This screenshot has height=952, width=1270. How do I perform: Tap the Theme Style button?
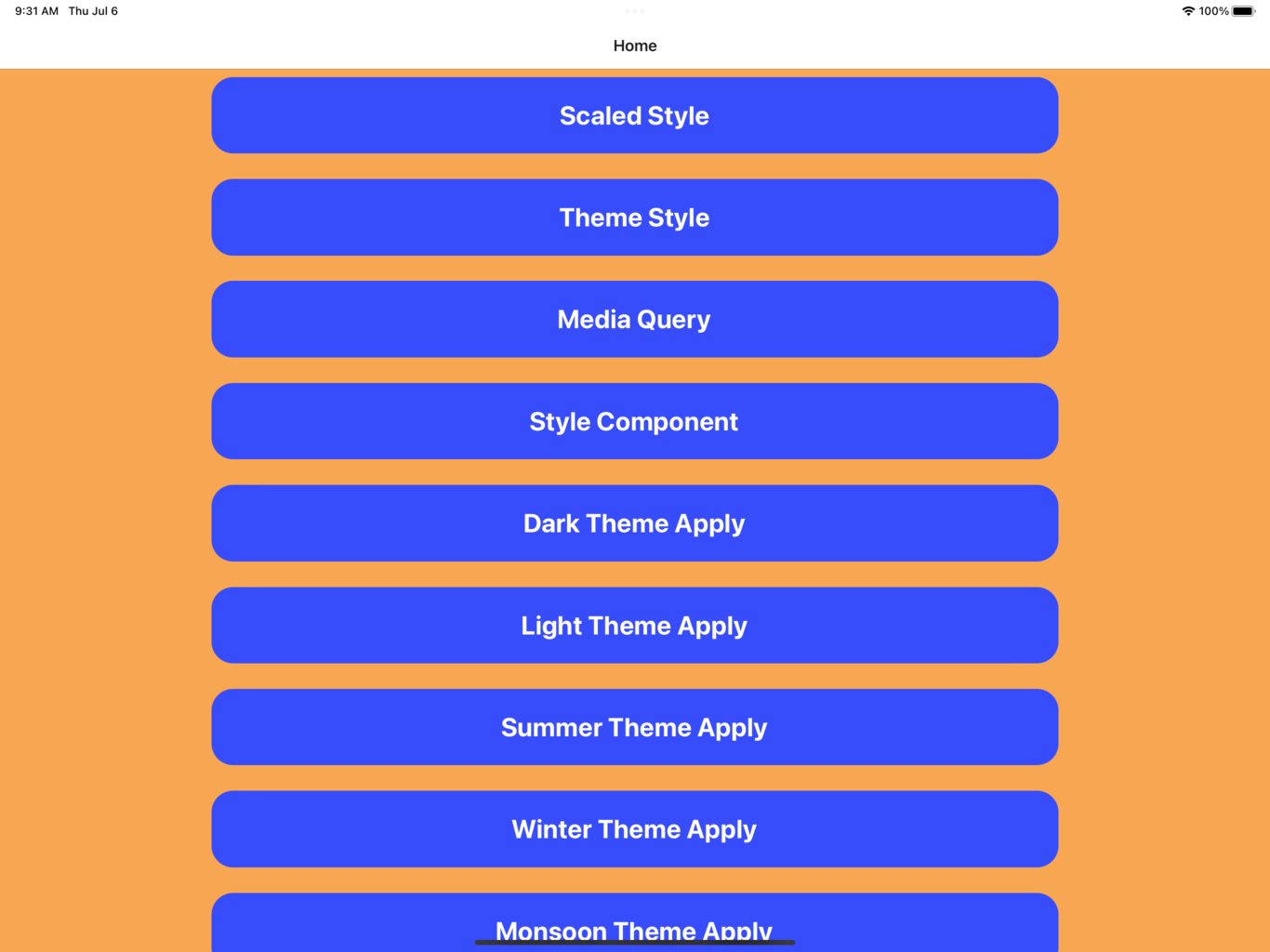click(634, 218)
